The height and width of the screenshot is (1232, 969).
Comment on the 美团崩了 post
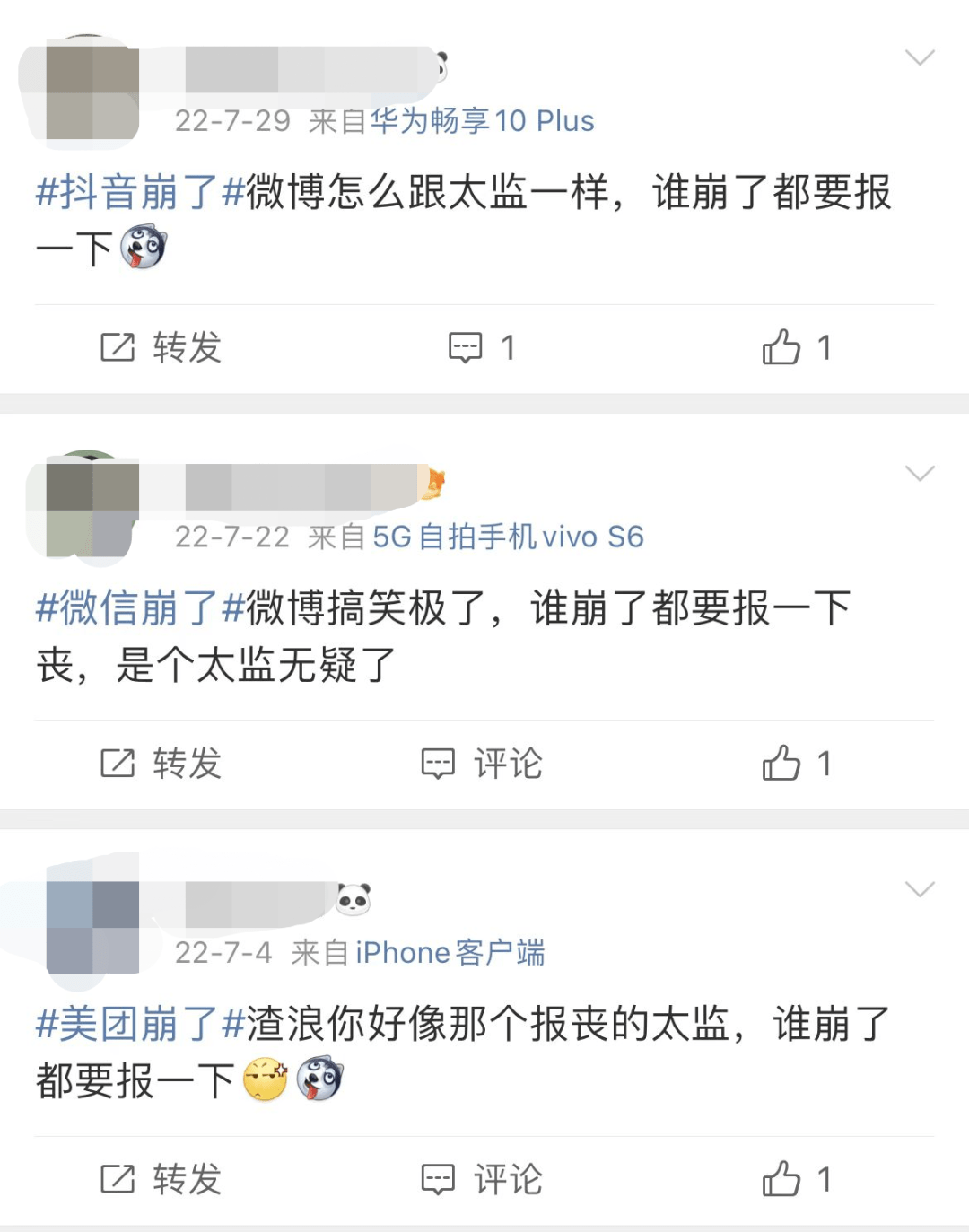coord(482,1179)
